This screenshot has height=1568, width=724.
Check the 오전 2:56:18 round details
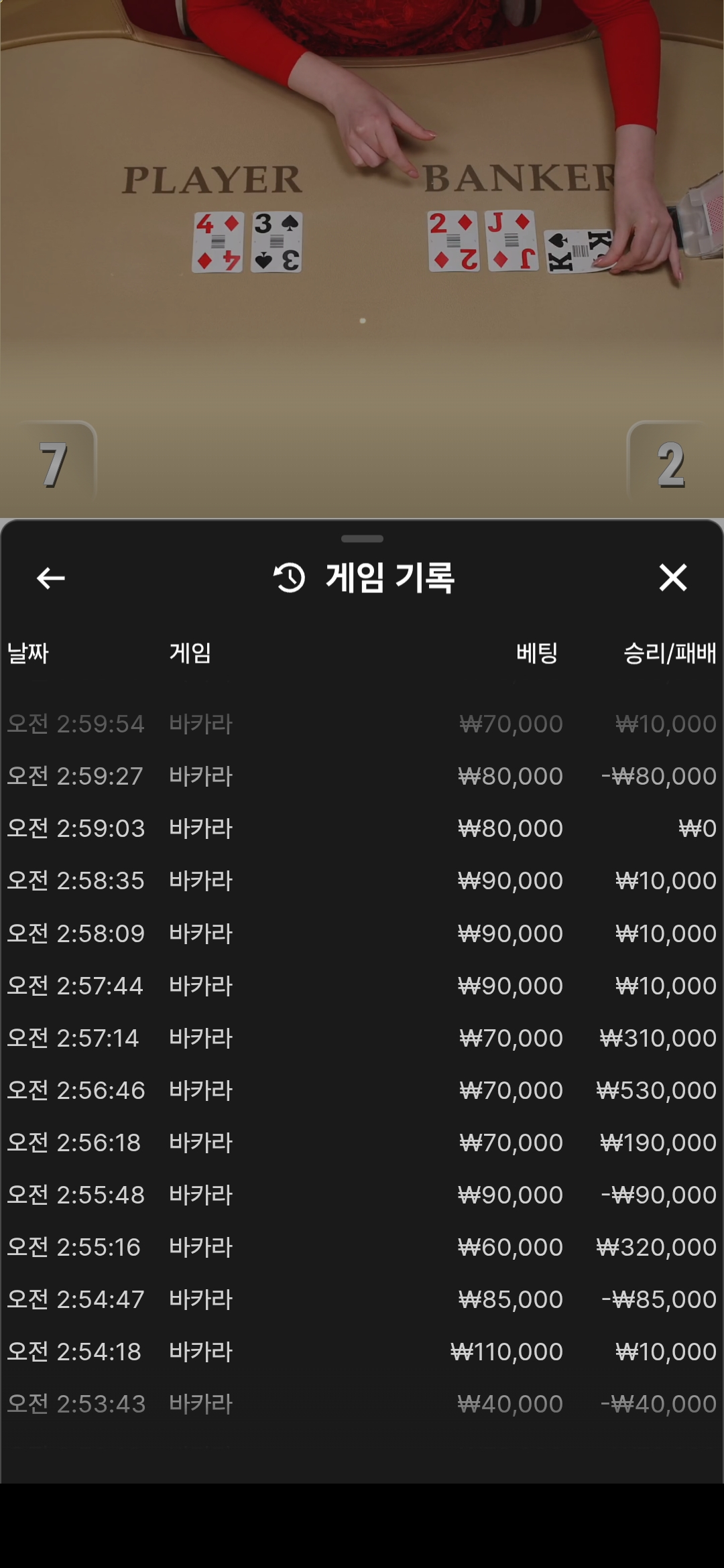362,1142
